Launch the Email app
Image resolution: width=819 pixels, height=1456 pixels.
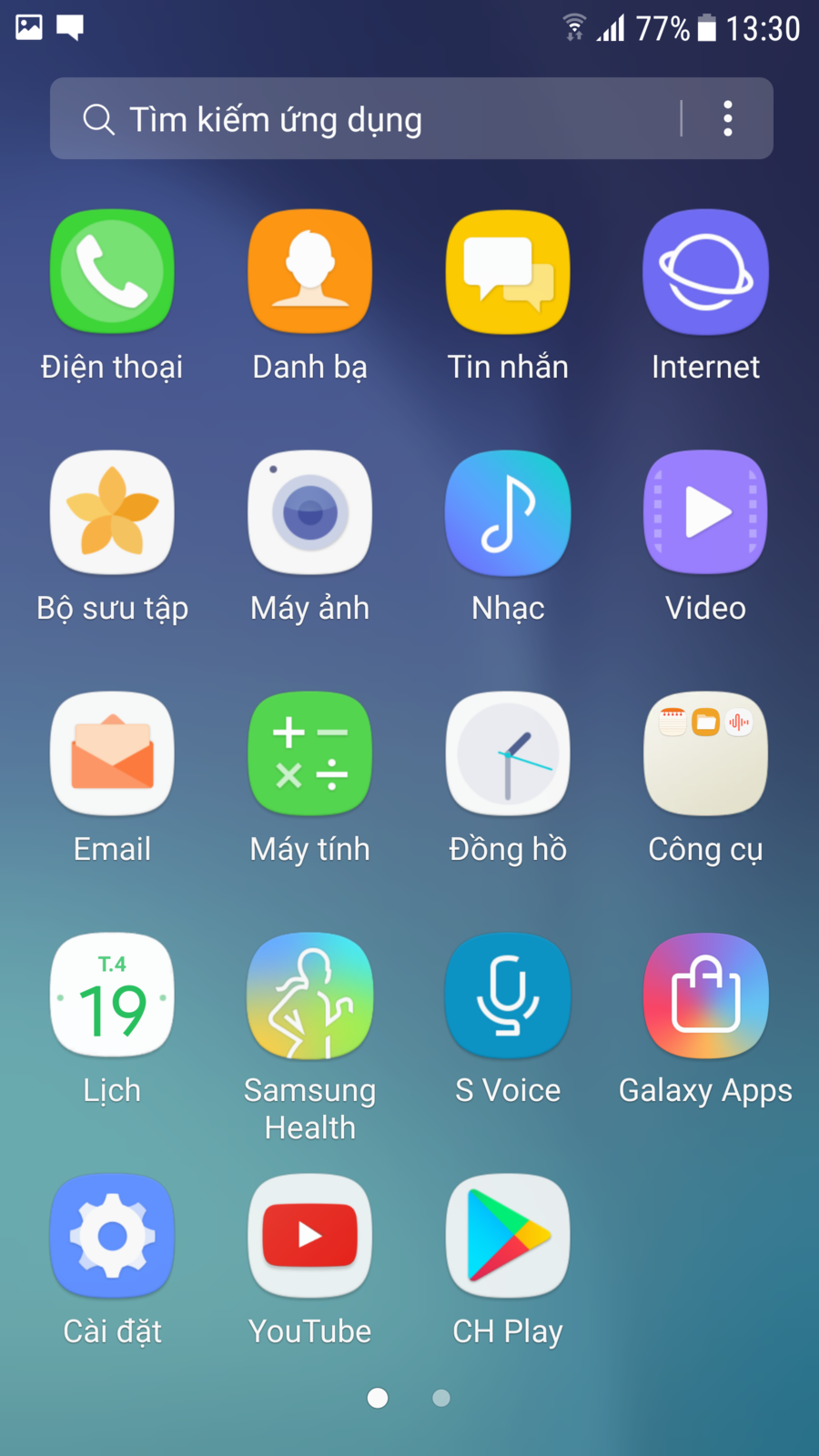click(x=112, y=754)
